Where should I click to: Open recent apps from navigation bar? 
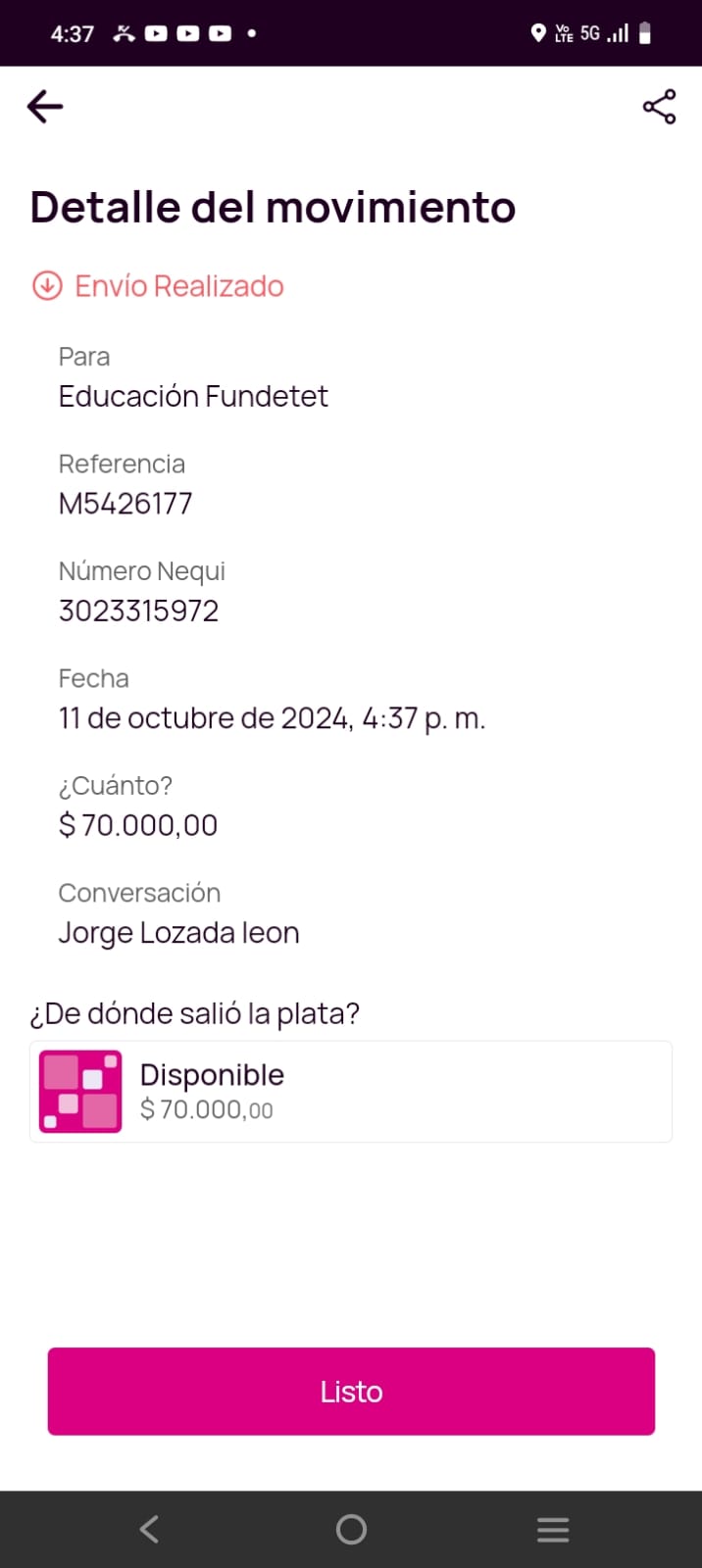(x=553, y=1529)
